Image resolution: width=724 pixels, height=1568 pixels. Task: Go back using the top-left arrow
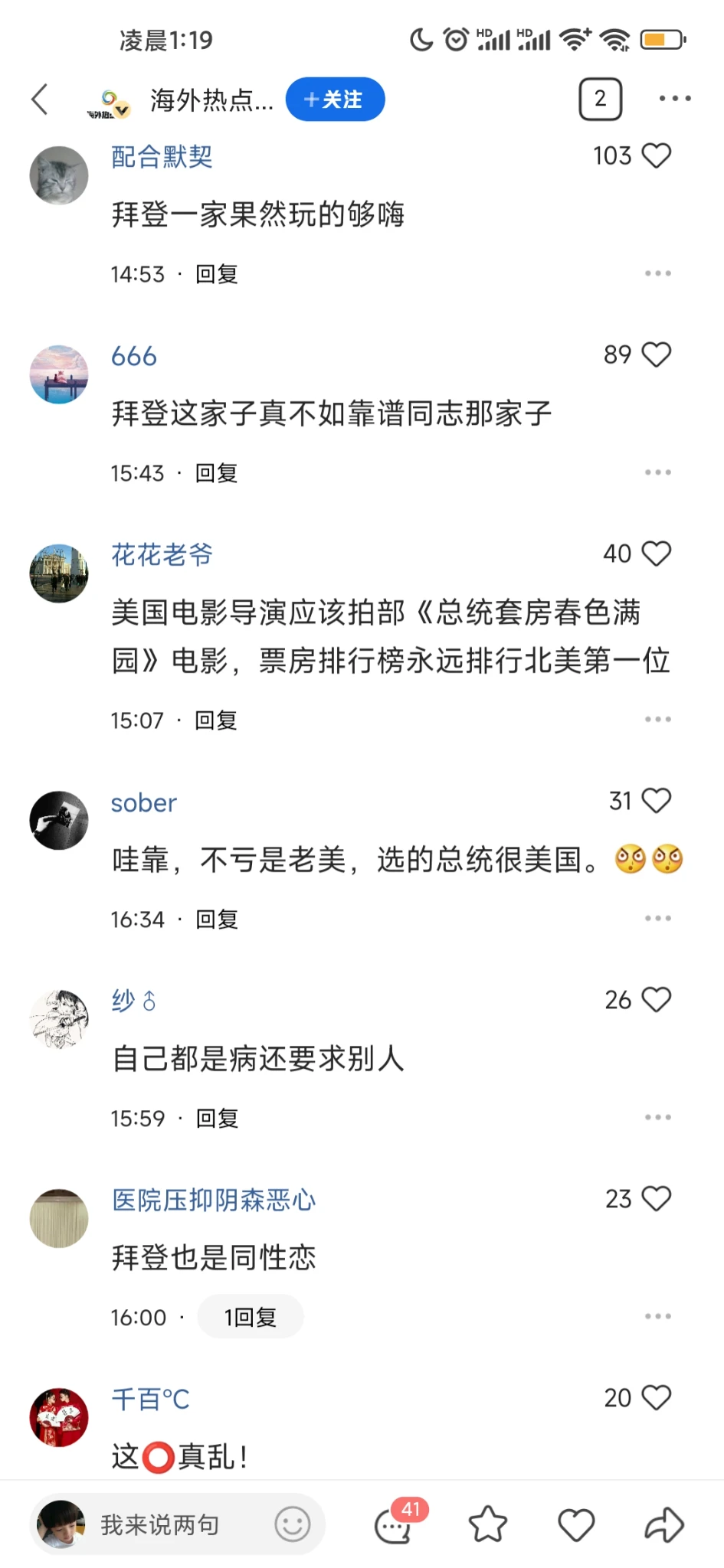pyautogui.click(x=40, y=100)
